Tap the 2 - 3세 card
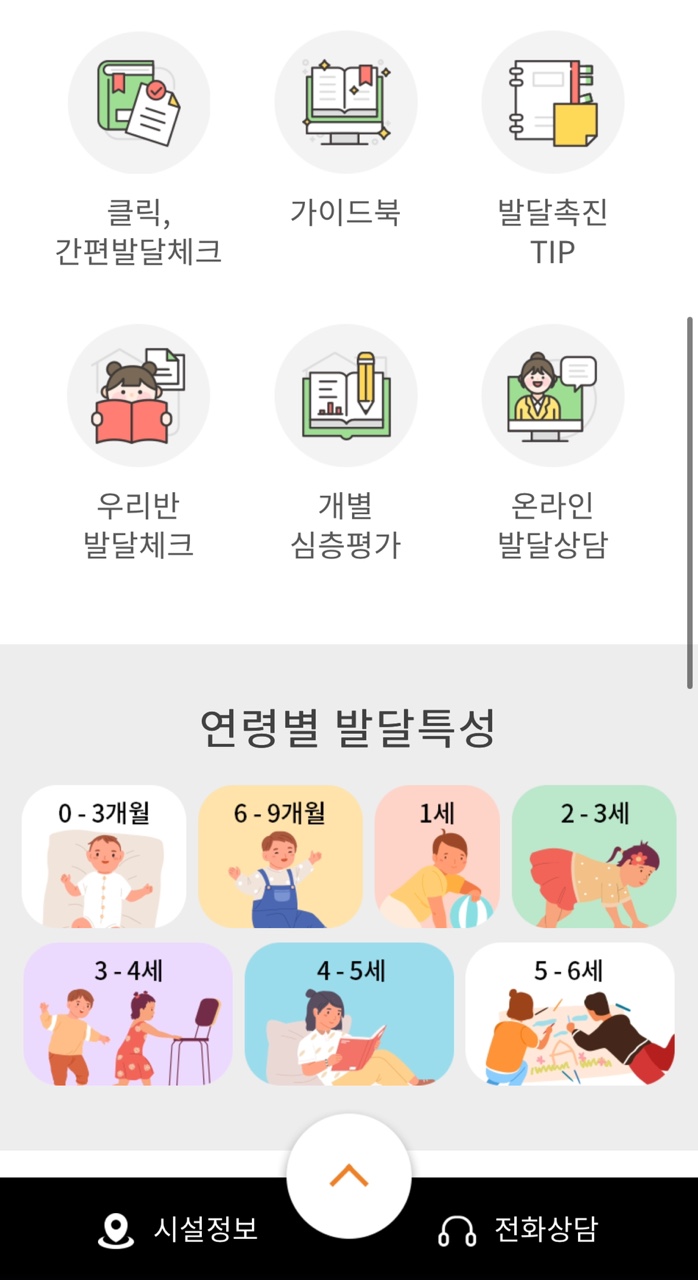This screenshot has width=698, height=1280. click(x=594, y=856)
